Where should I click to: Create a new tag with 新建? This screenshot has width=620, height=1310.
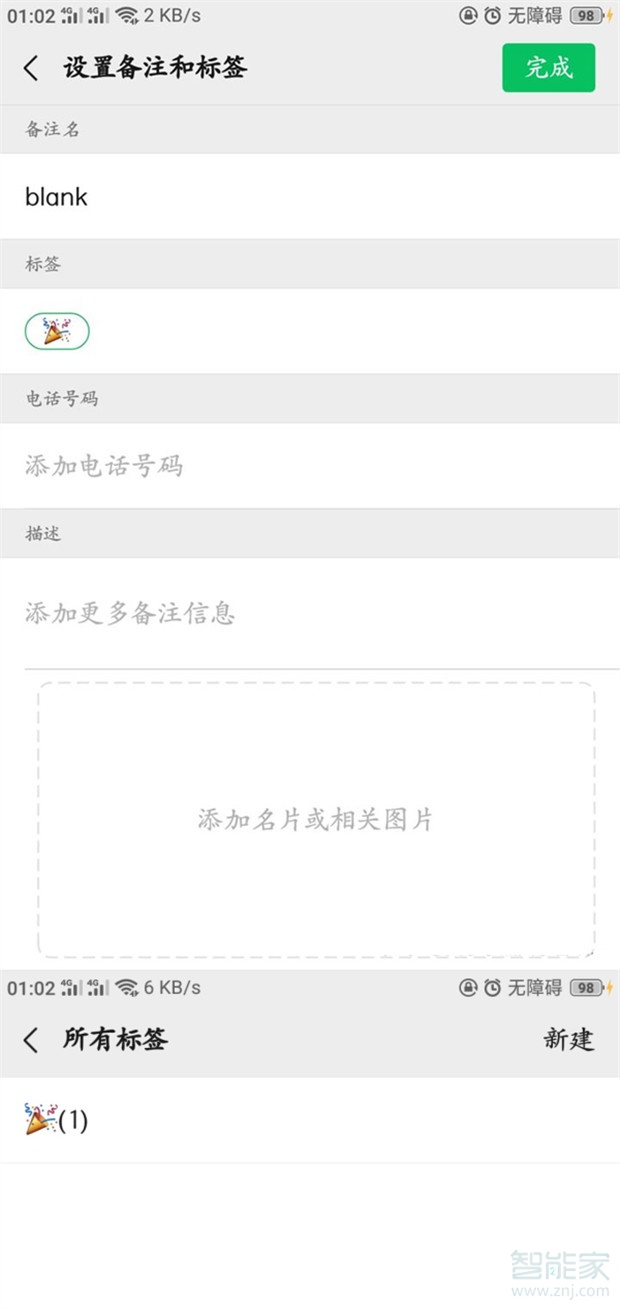568,1040
